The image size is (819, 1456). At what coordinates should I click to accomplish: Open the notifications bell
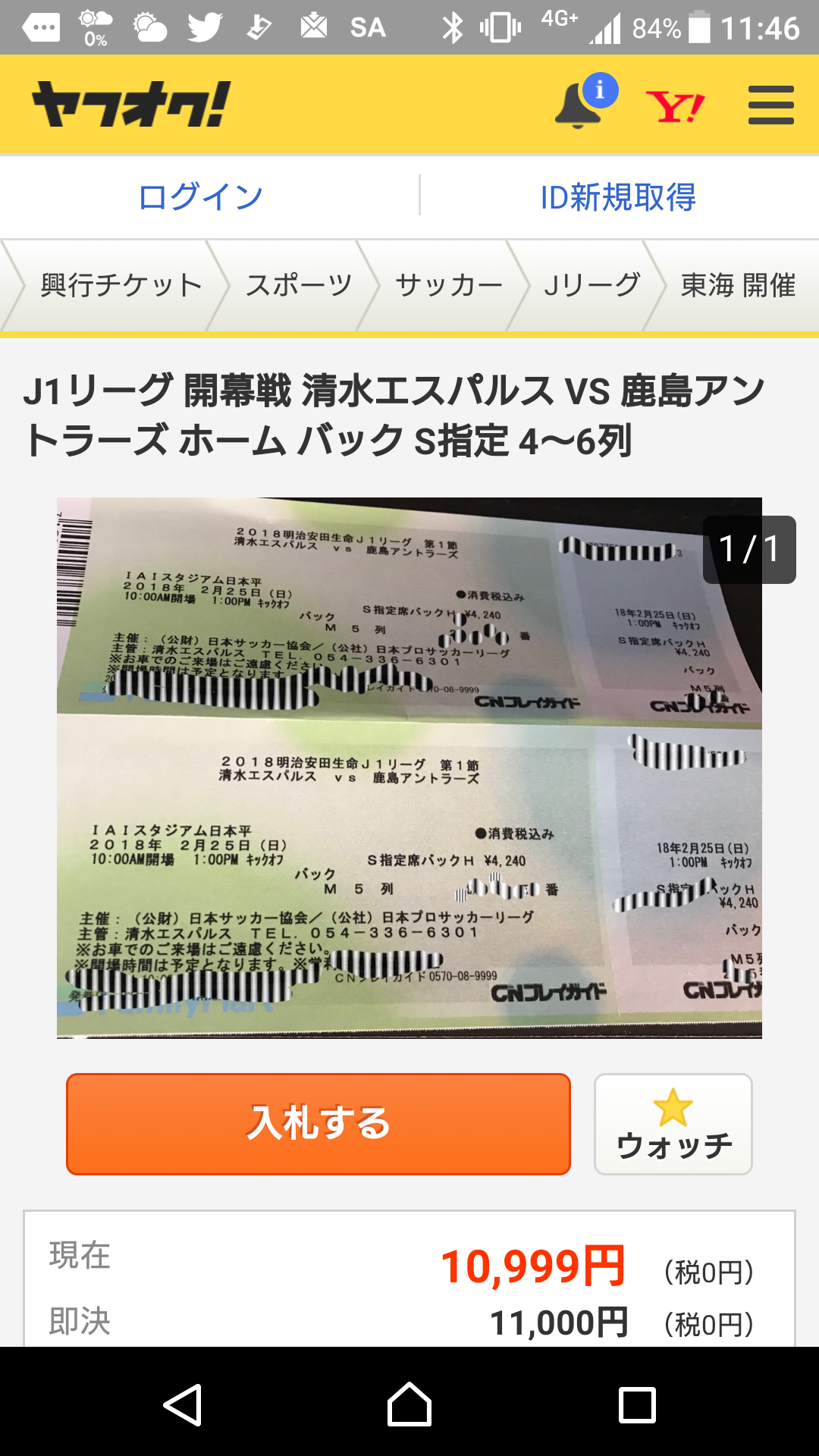582,105
